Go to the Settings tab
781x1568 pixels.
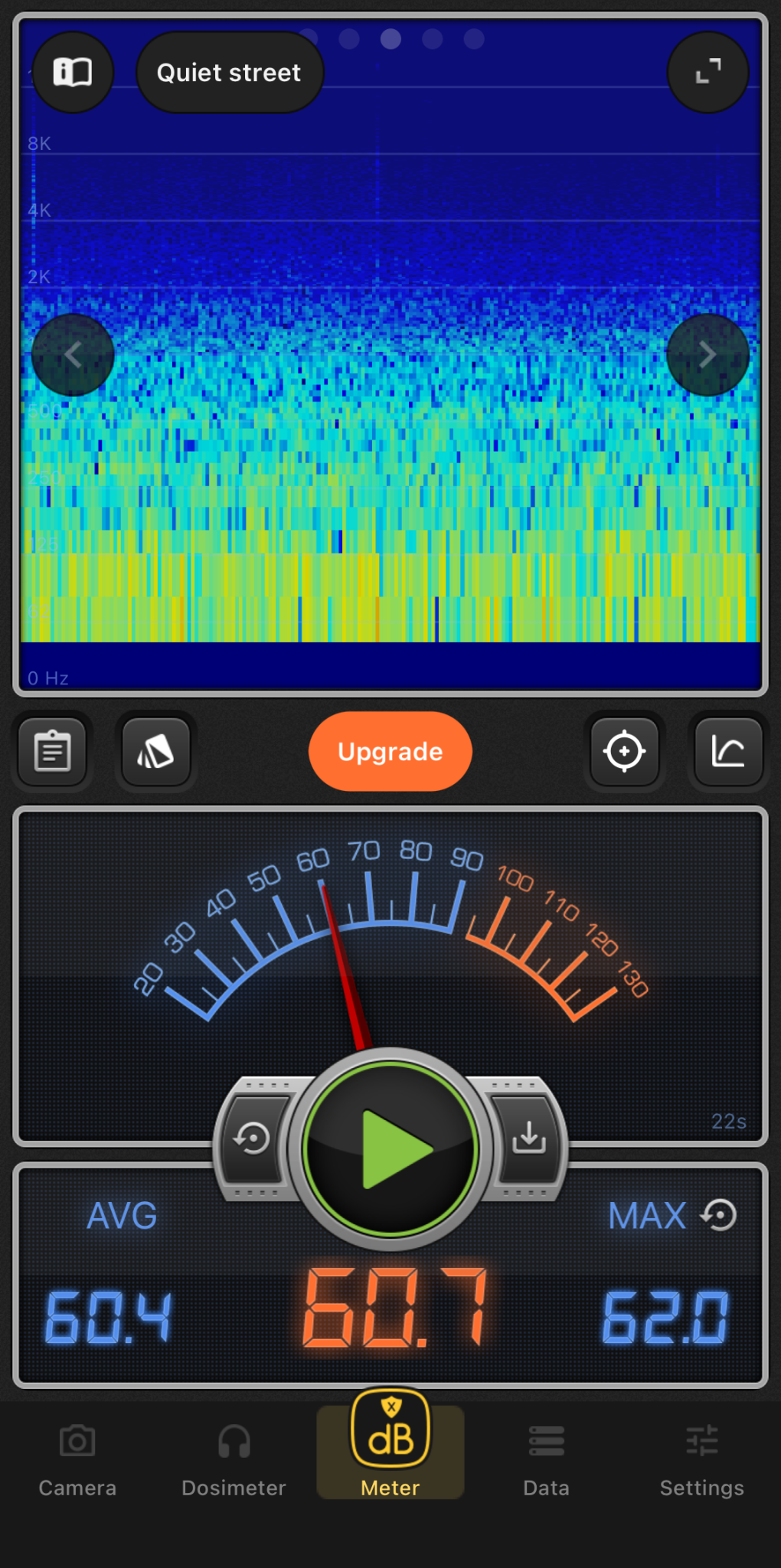[701, 1460]
